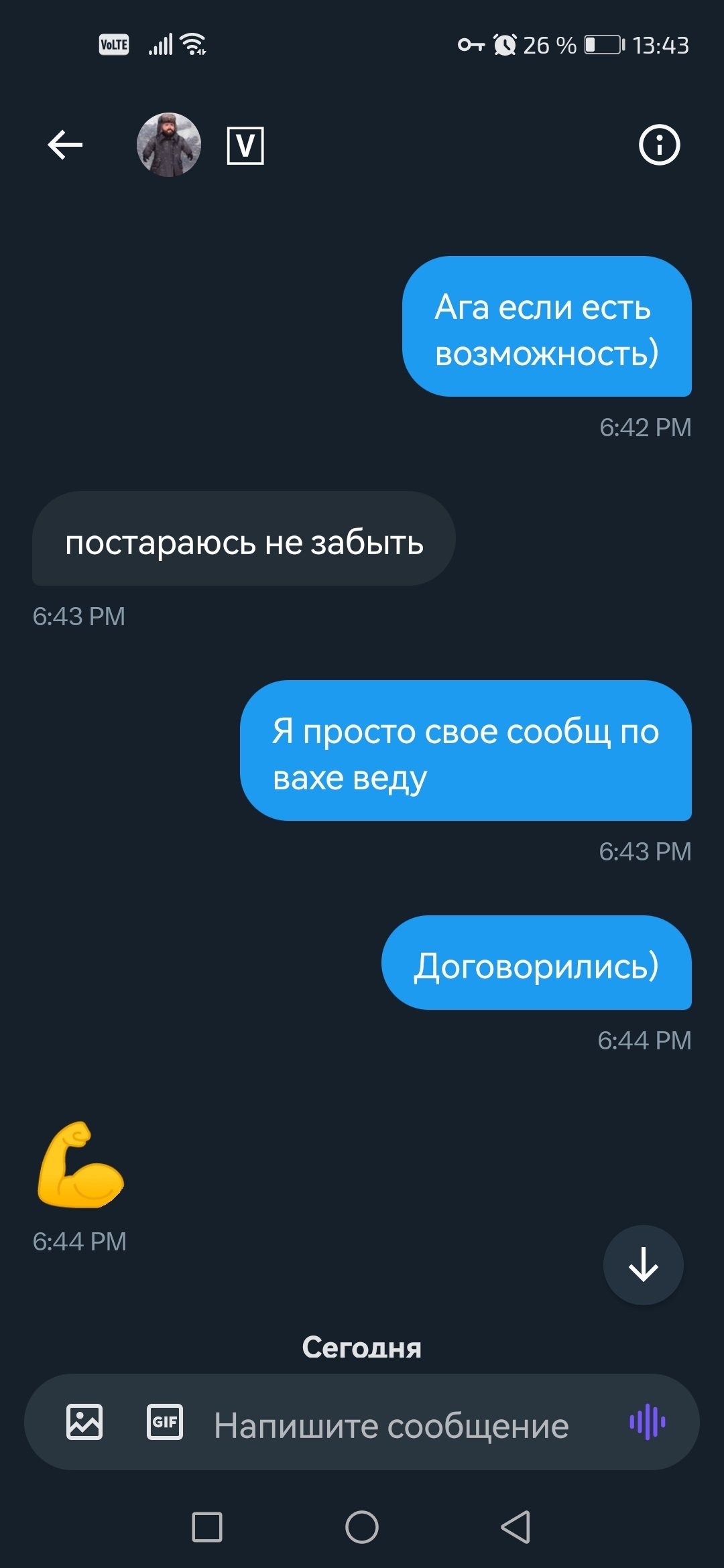The height and width of the screenshot is (1568, 724).
Task: Tap the system home button
Action: [362, 1527]
